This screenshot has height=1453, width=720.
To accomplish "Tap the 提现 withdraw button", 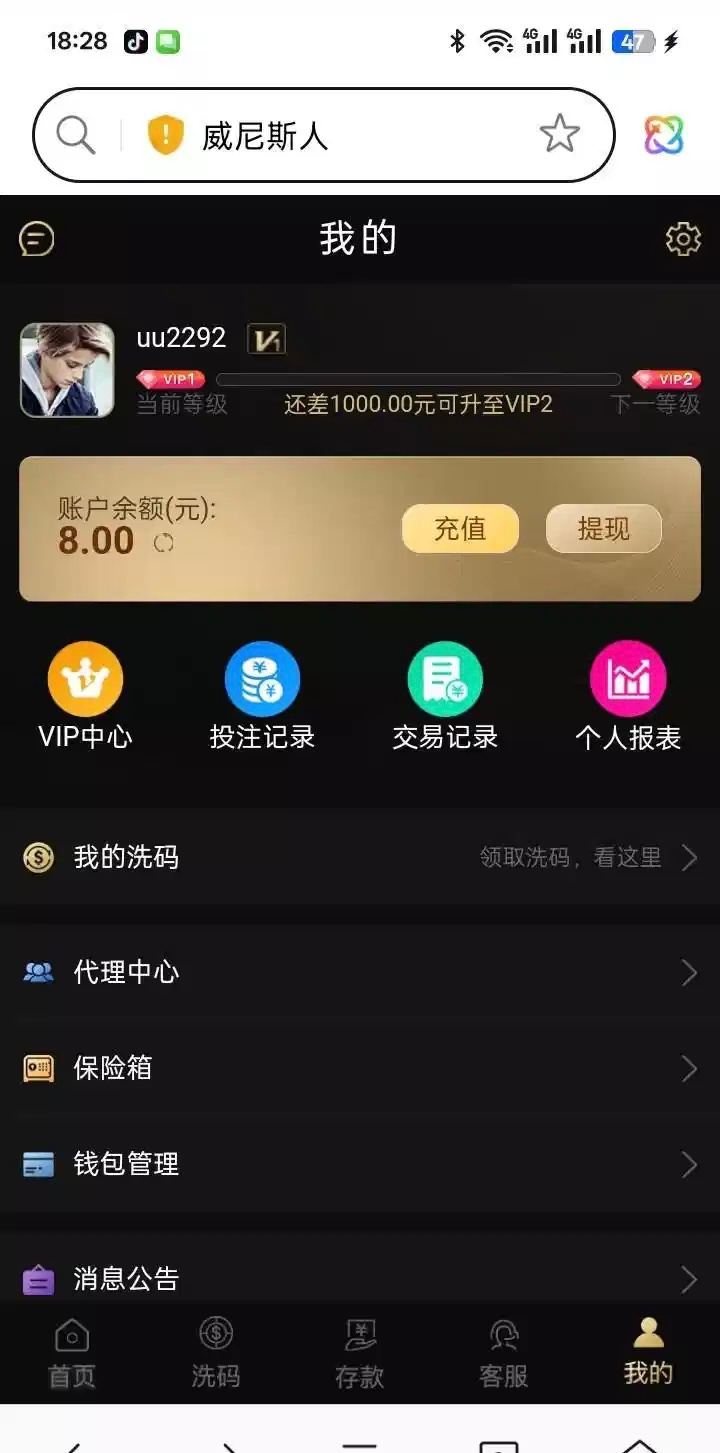I will pyautogui.click(x=603, y=528).
